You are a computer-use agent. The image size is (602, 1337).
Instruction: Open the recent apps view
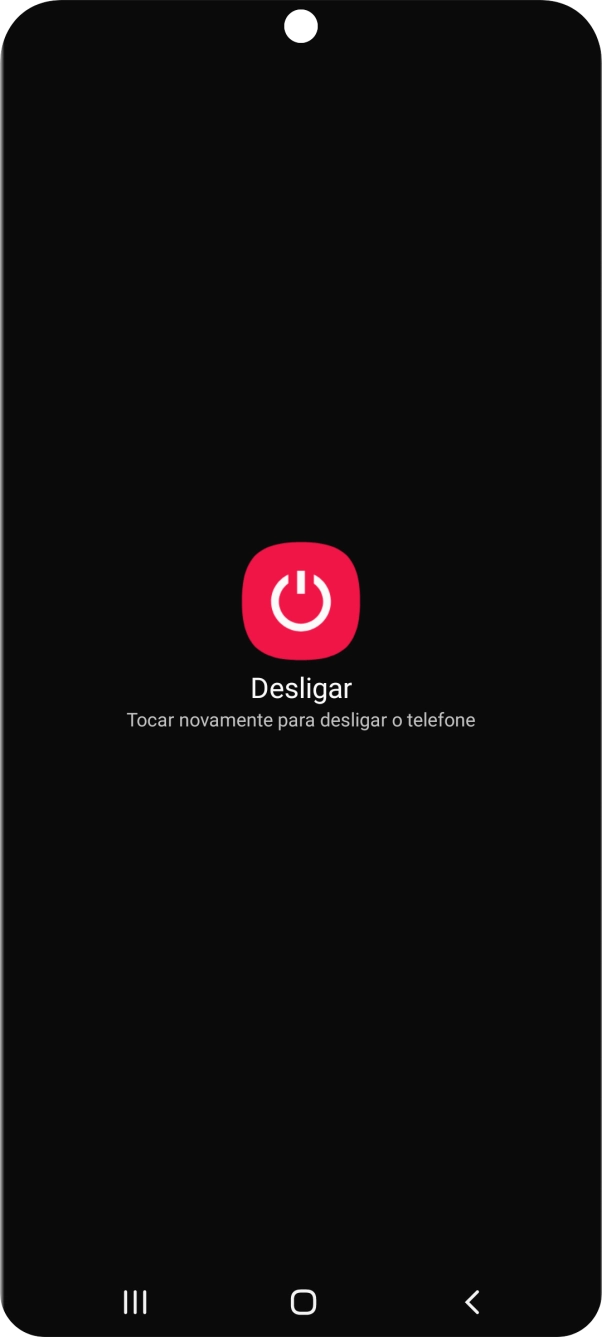135,1301
